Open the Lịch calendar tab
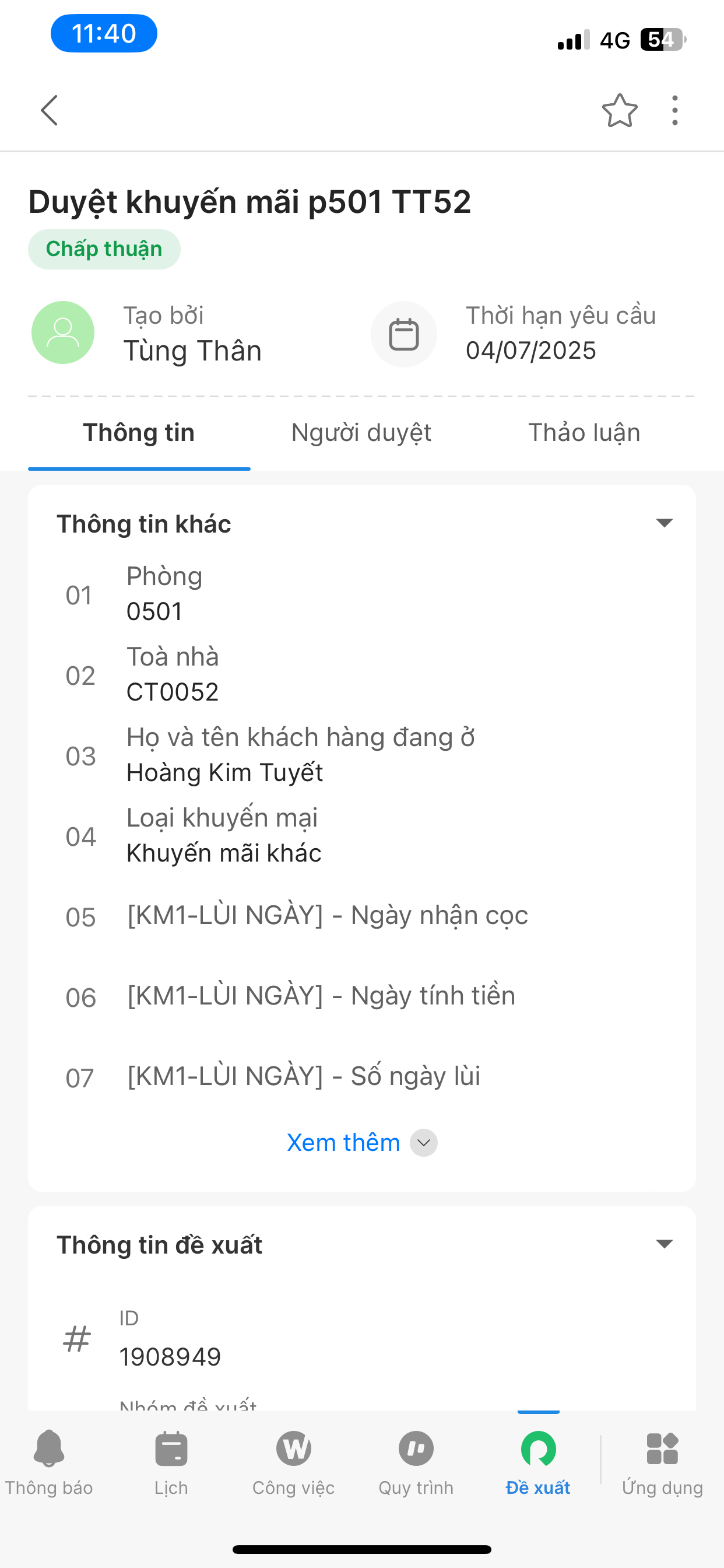Screen dimensions: 724x1568 (x=171, y=1461)
